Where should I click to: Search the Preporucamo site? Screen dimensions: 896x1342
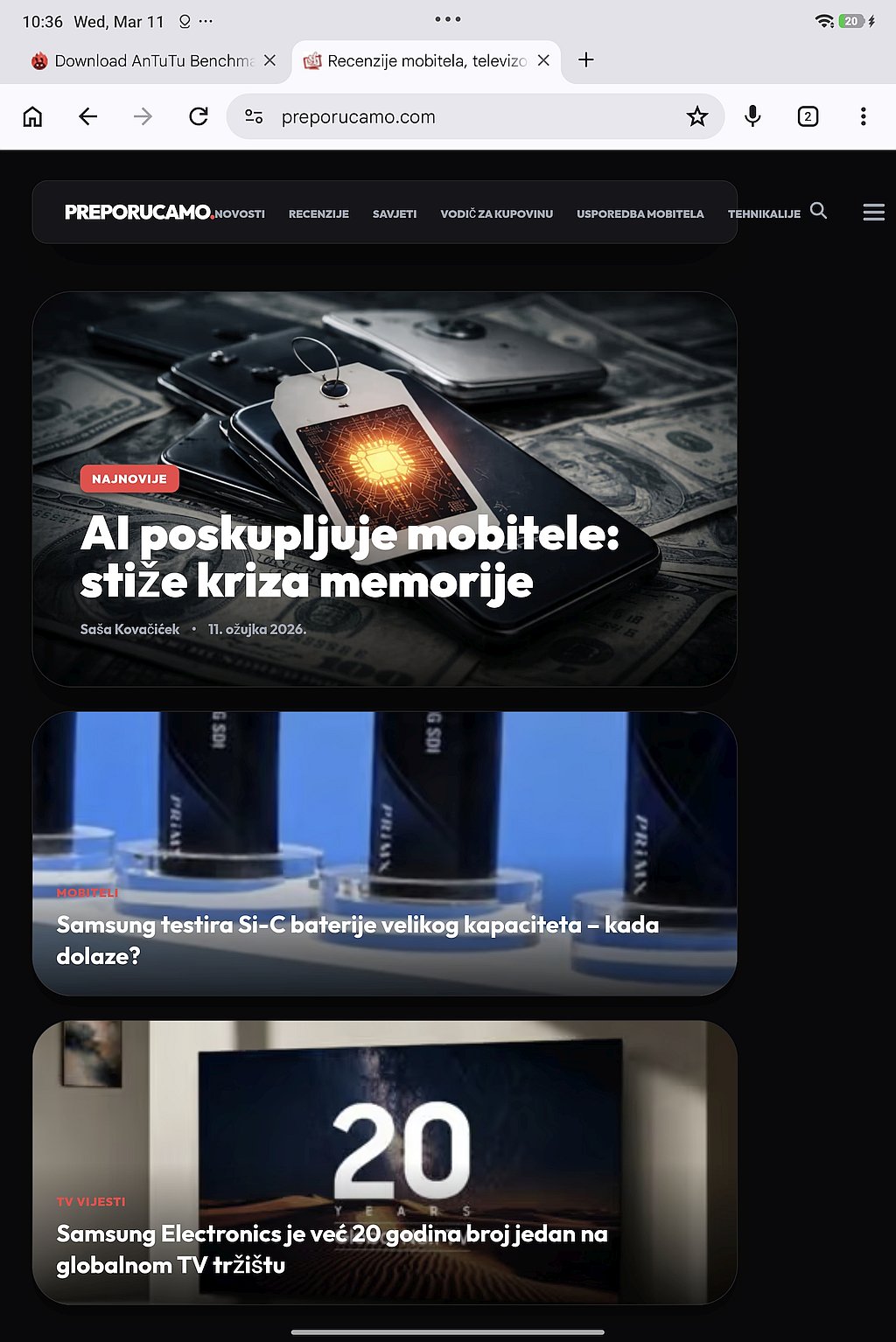(x=818, y=211)
